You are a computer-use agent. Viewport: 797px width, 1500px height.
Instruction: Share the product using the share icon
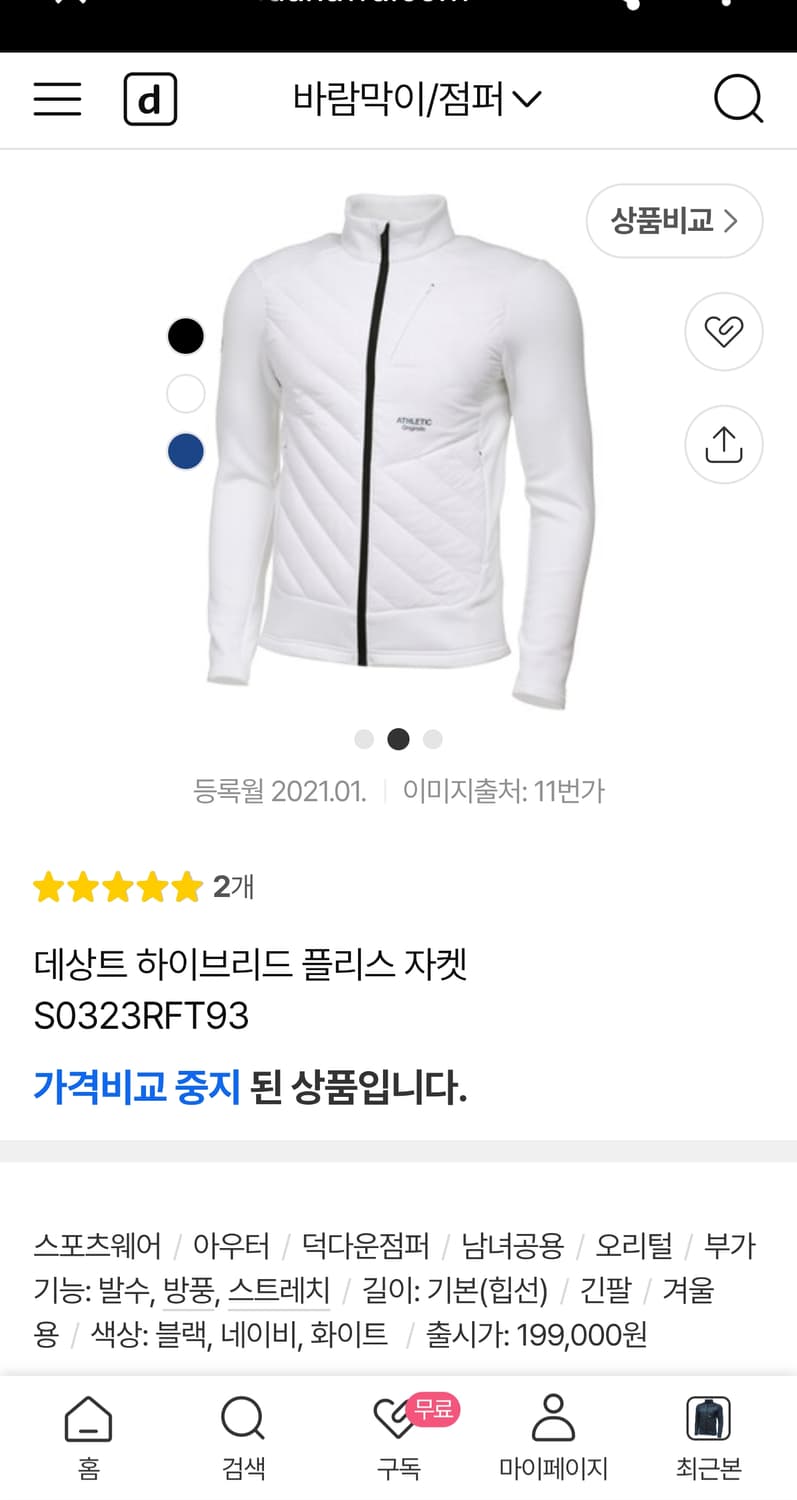[723, 444]
